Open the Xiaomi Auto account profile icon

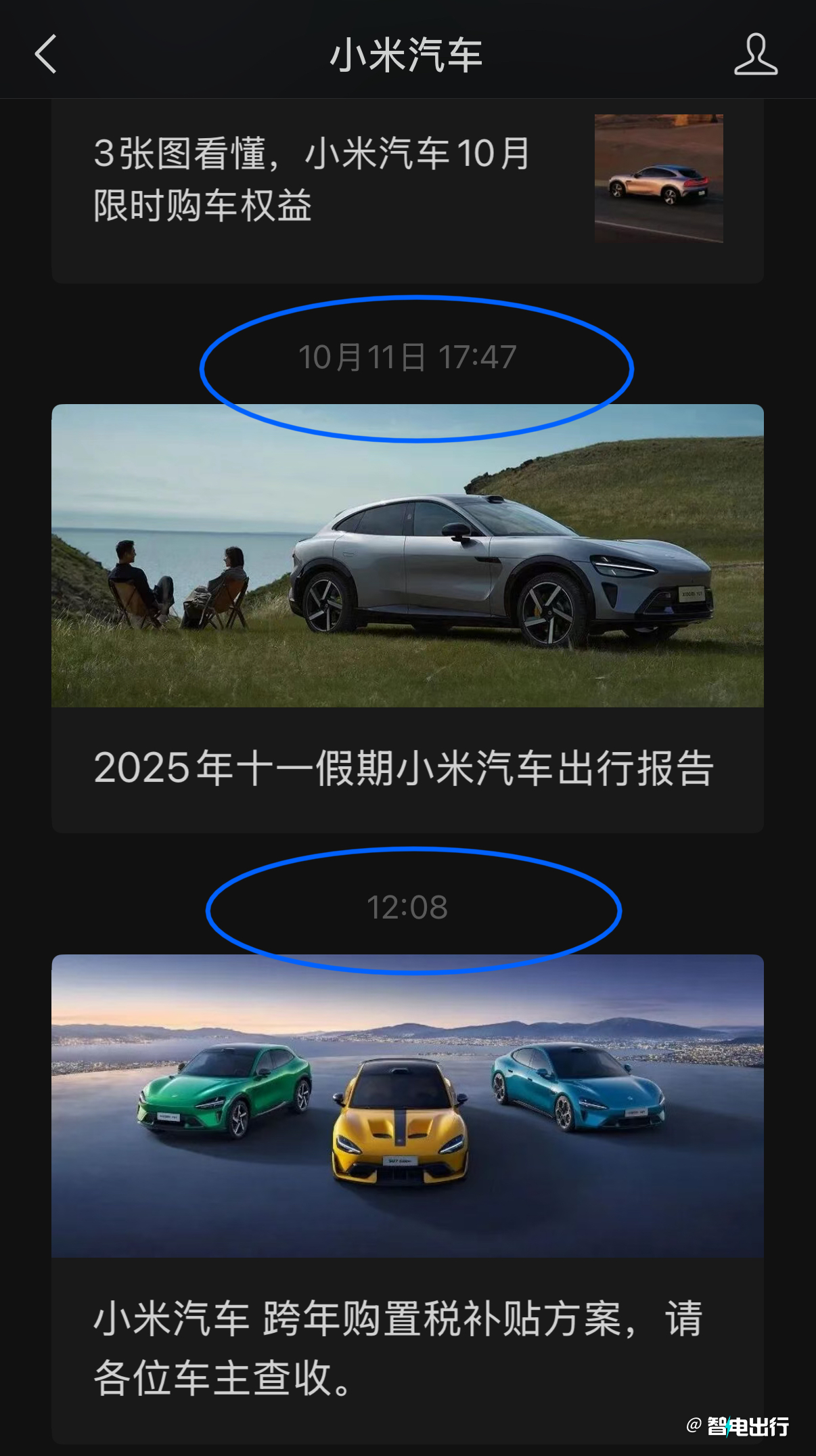point(755,54)
